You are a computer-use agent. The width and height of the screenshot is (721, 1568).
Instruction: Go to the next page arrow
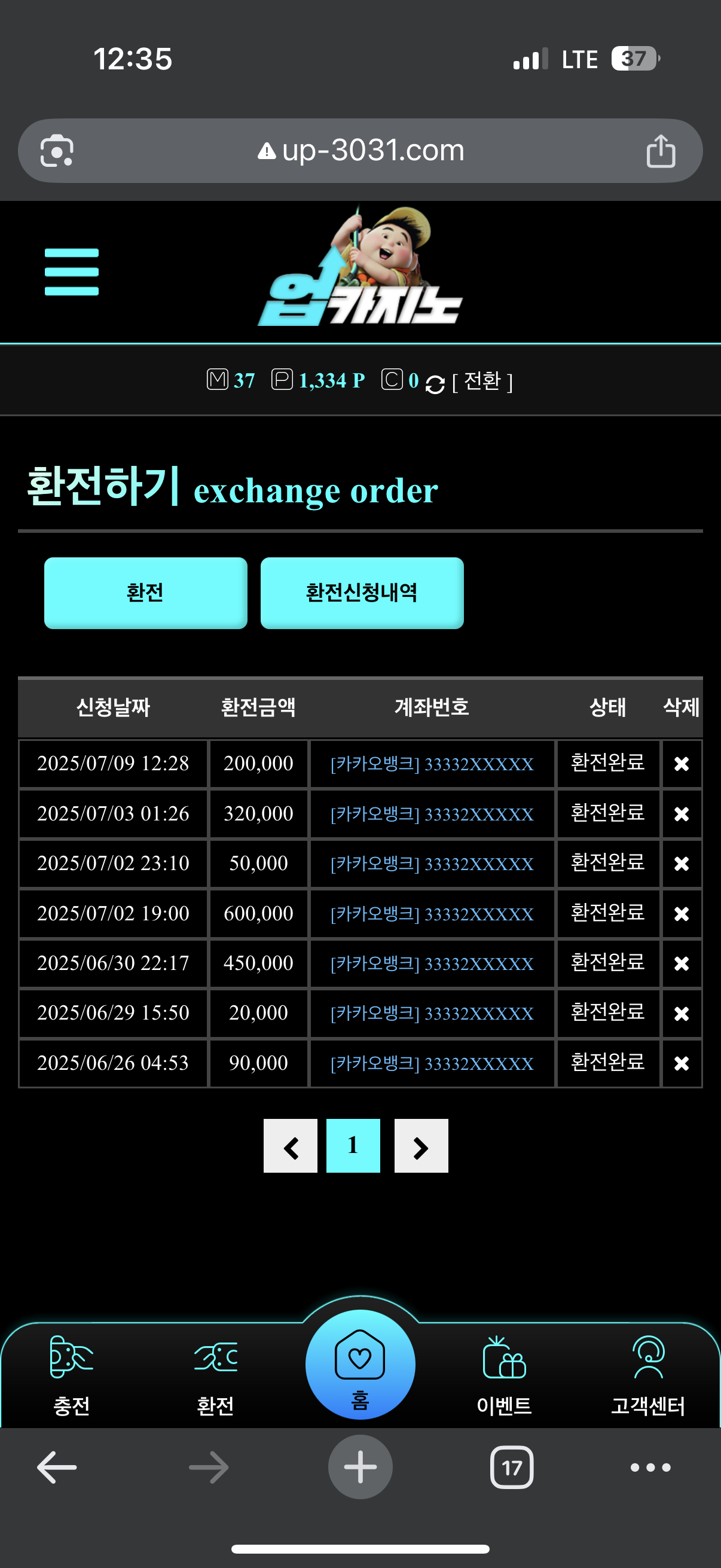coord(421,1146)
